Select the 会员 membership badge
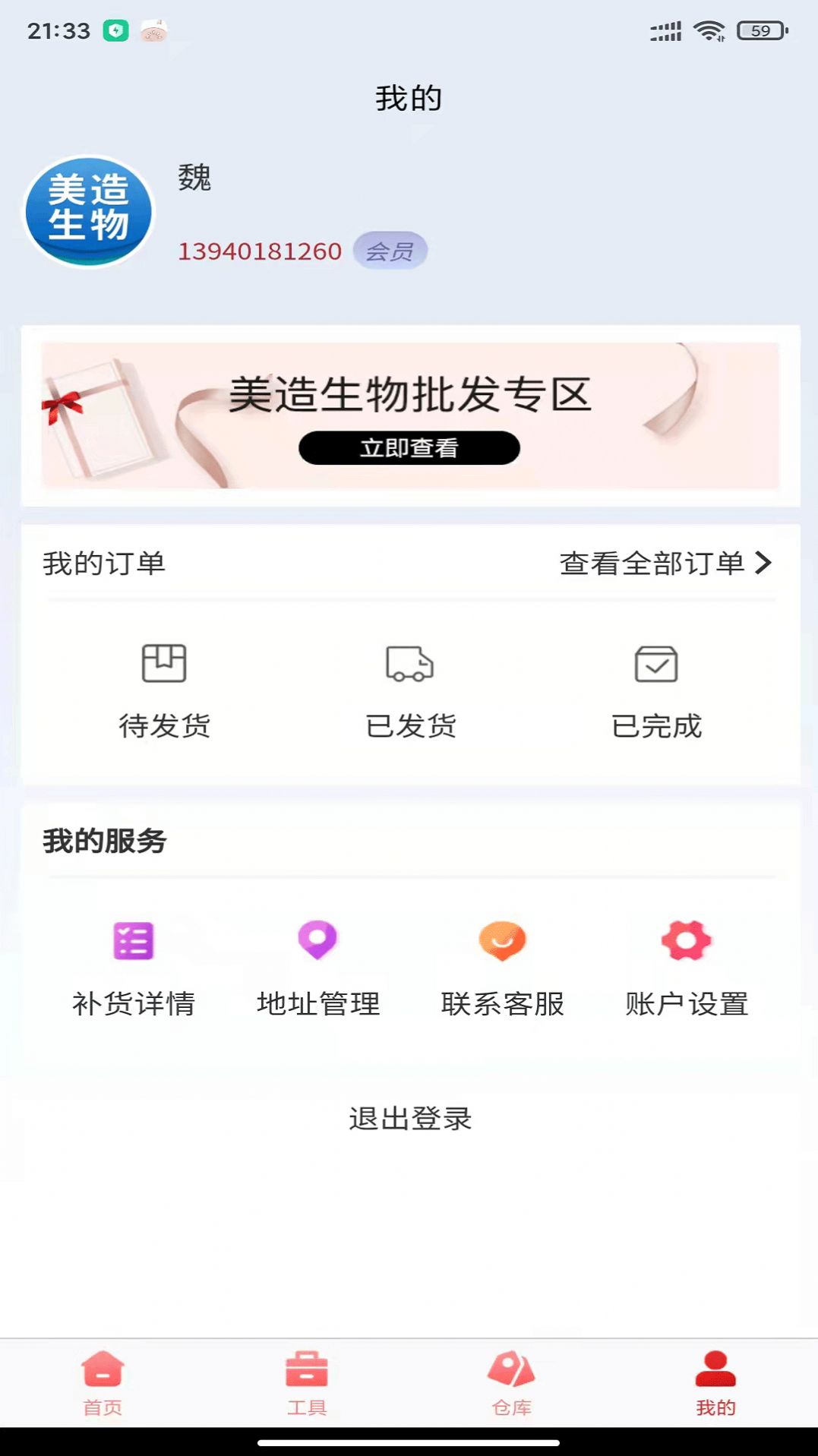Viewport: 818px width, 1456px height. tap(391, 250)
